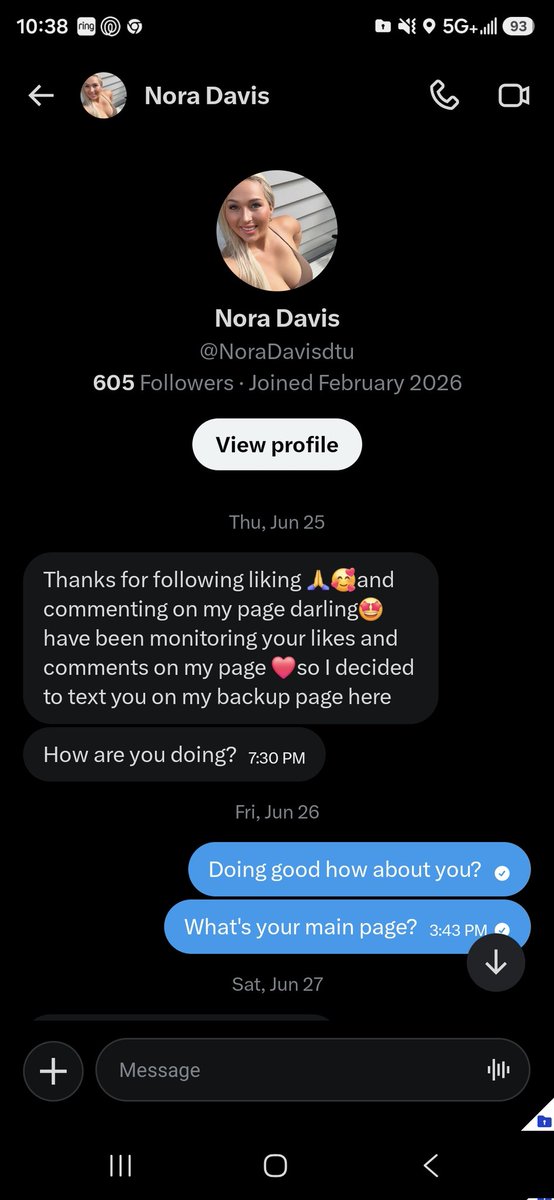Open the small avatar in the header
Viewport: 554px width, 1200px height.
tap(103, 95)
